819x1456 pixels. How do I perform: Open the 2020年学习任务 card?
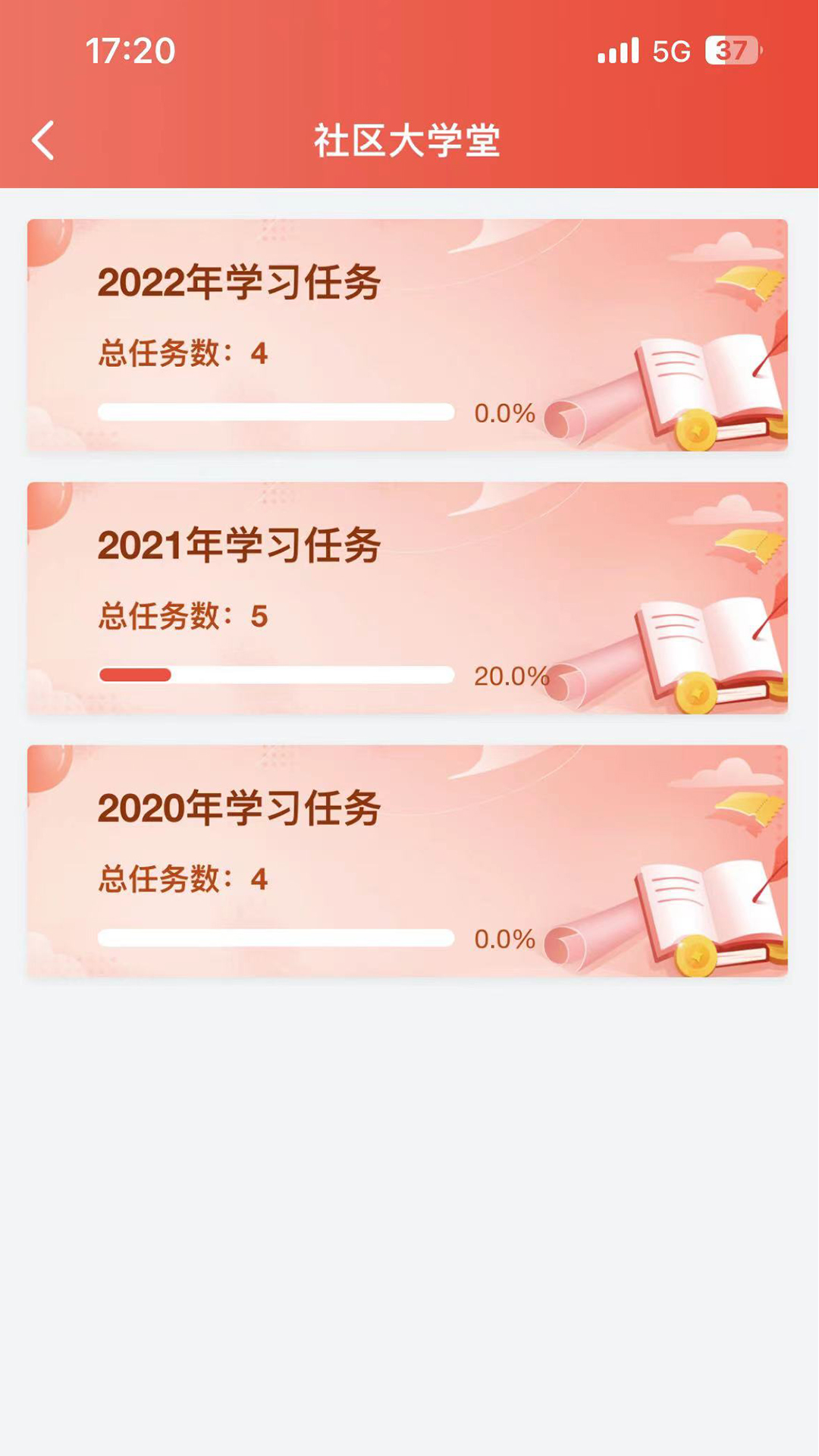pyautogui.click(x=407, y=861)
